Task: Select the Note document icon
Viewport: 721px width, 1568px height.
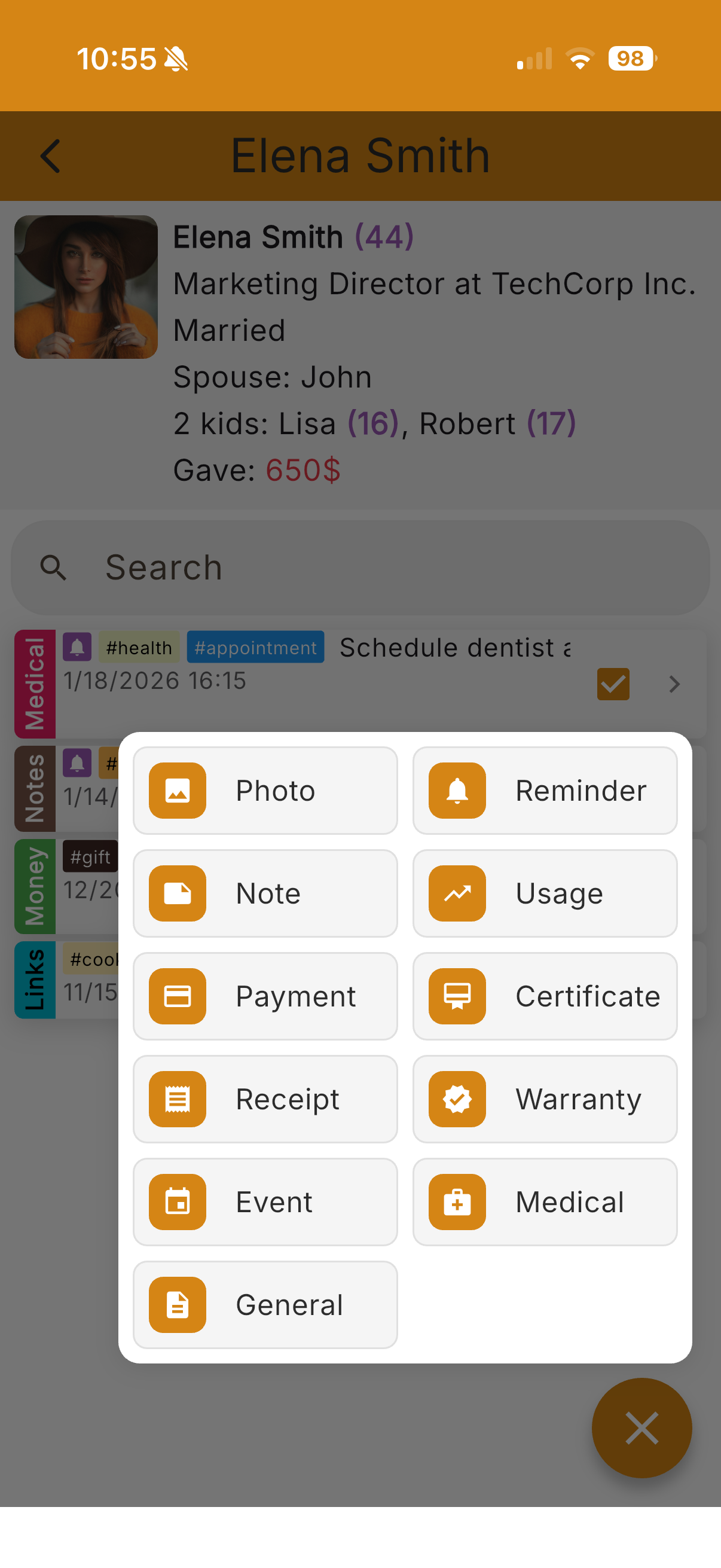Action: [x=178, y=893]
